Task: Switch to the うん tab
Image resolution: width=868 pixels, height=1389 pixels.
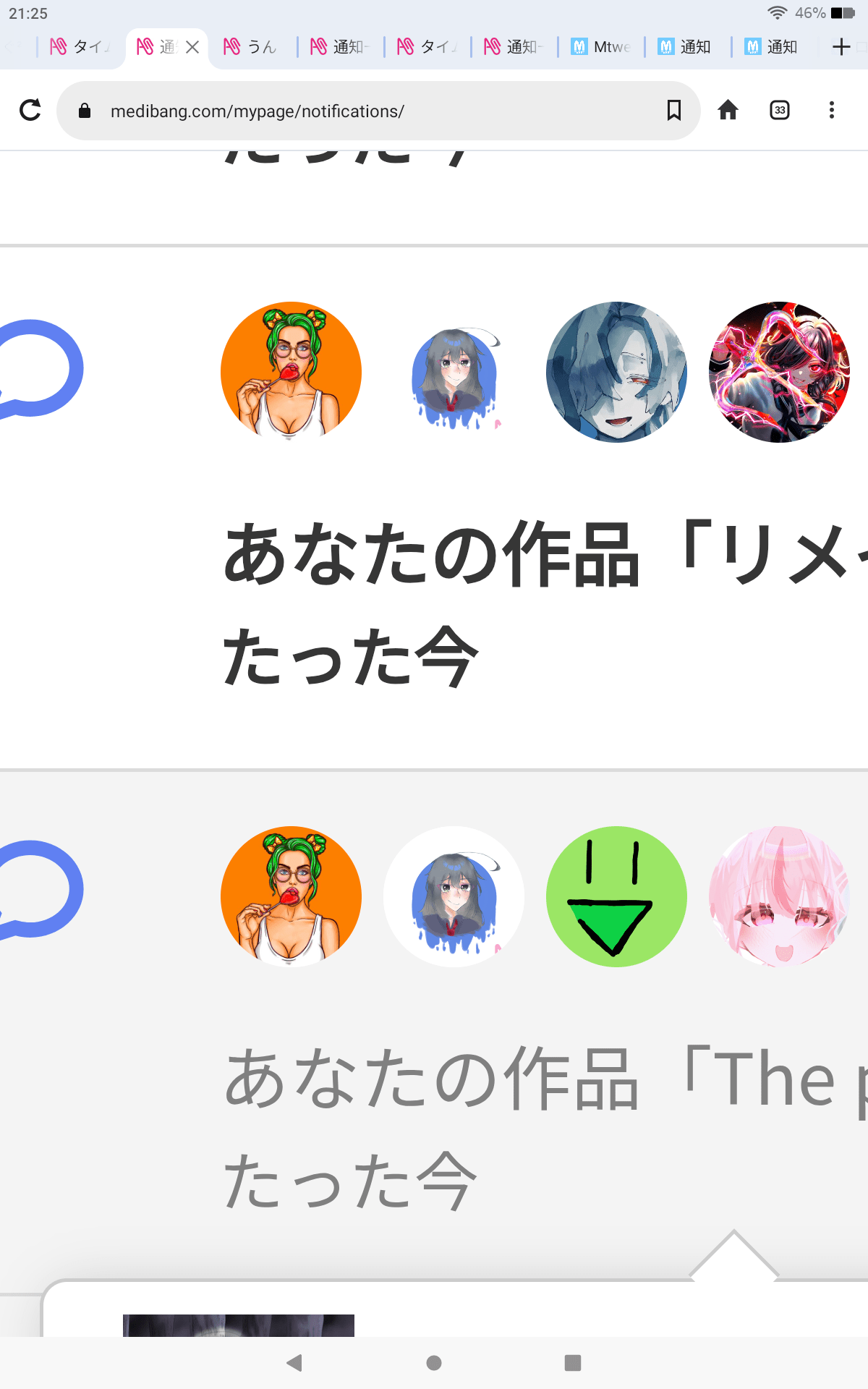Action: click(252, 47)
